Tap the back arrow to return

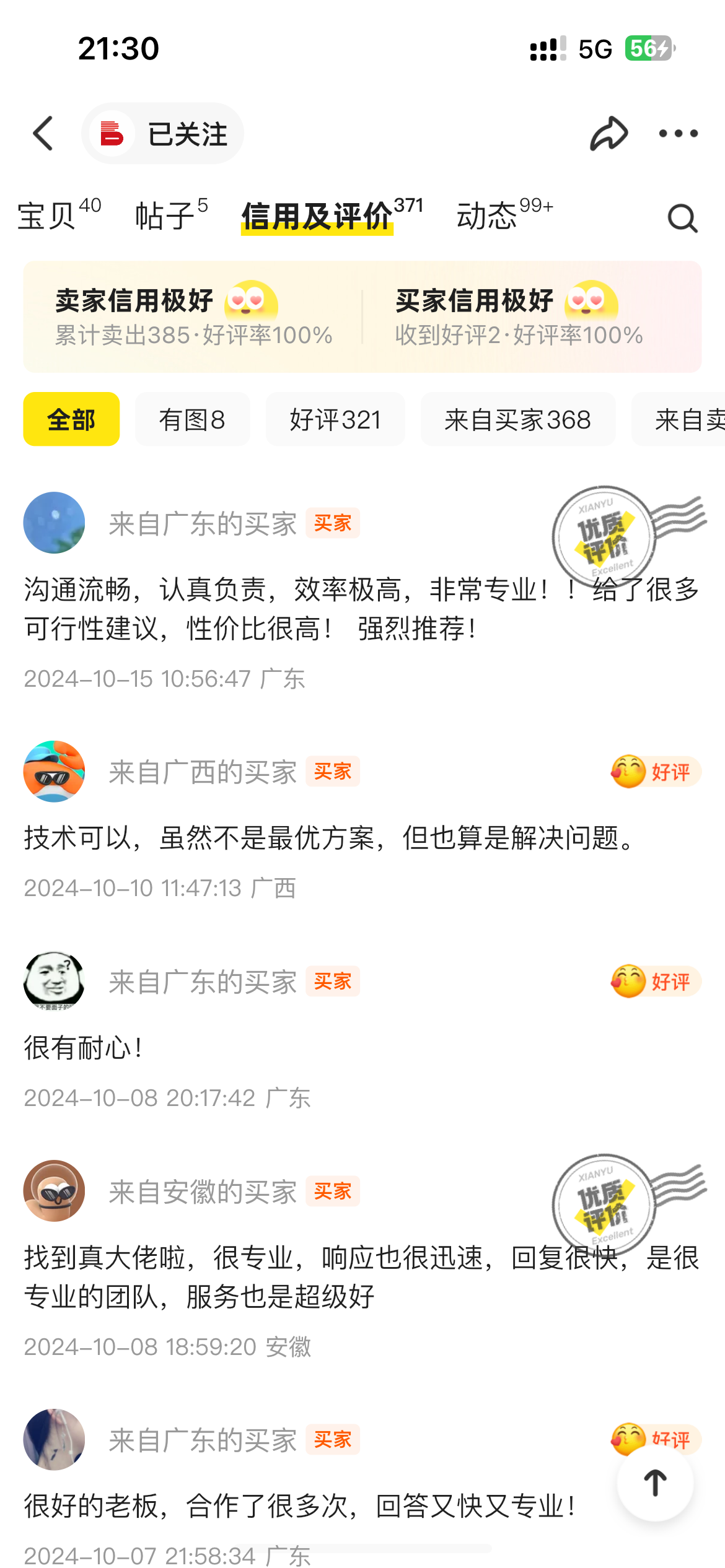click(x=42, y=133)
